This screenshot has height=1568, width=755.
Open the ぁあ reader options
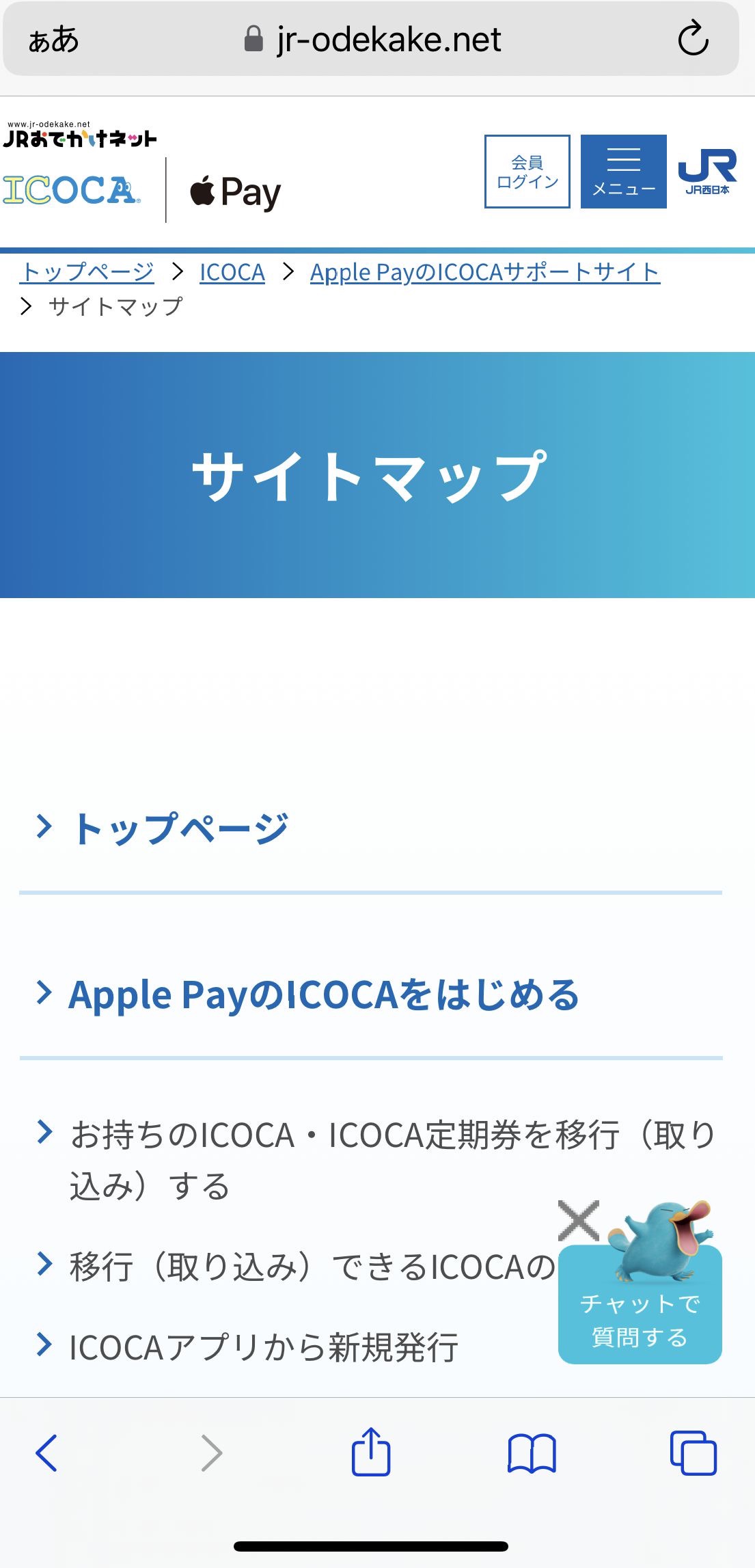click(x=53, y=39)
